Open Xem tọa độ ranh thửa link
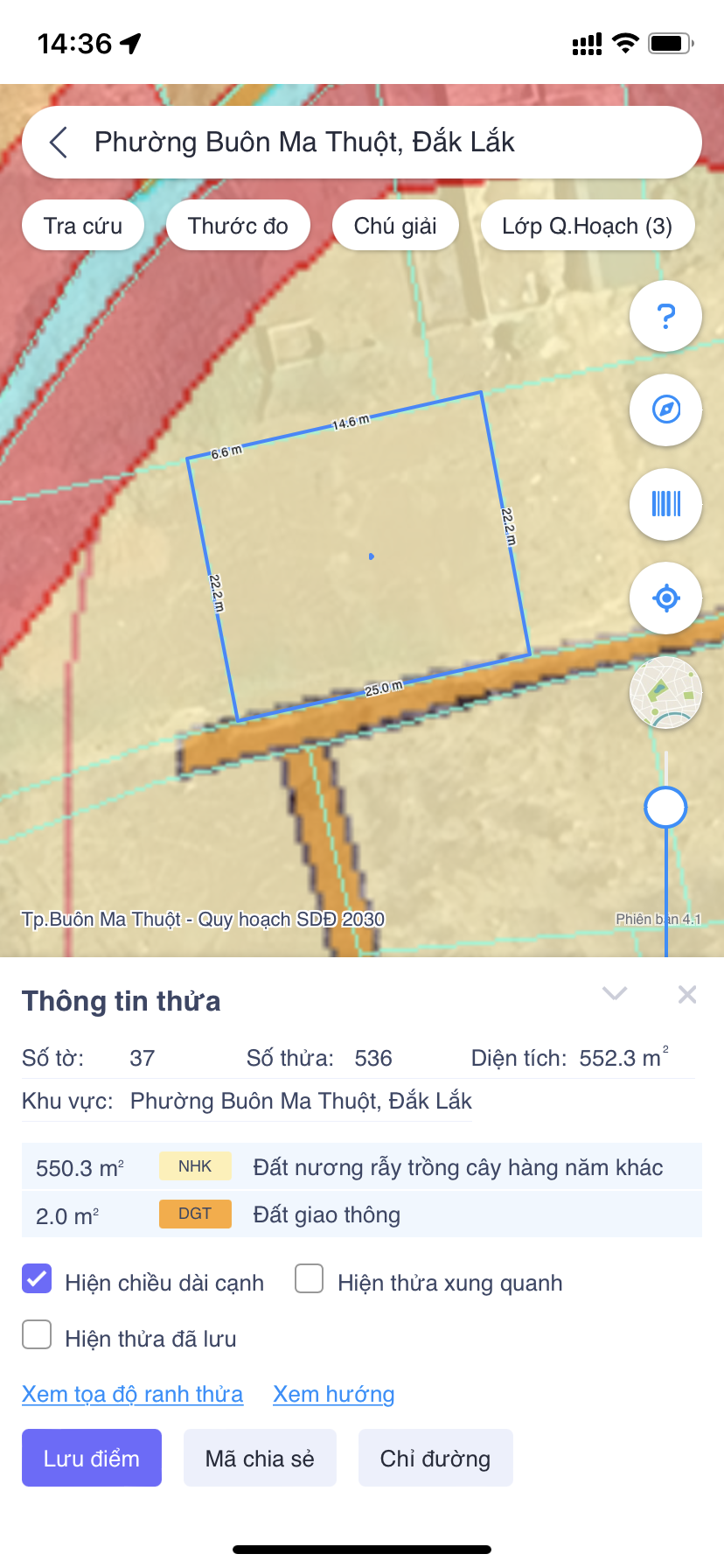This screenshot has width=724, height=1568. (x=132, y=1394)
